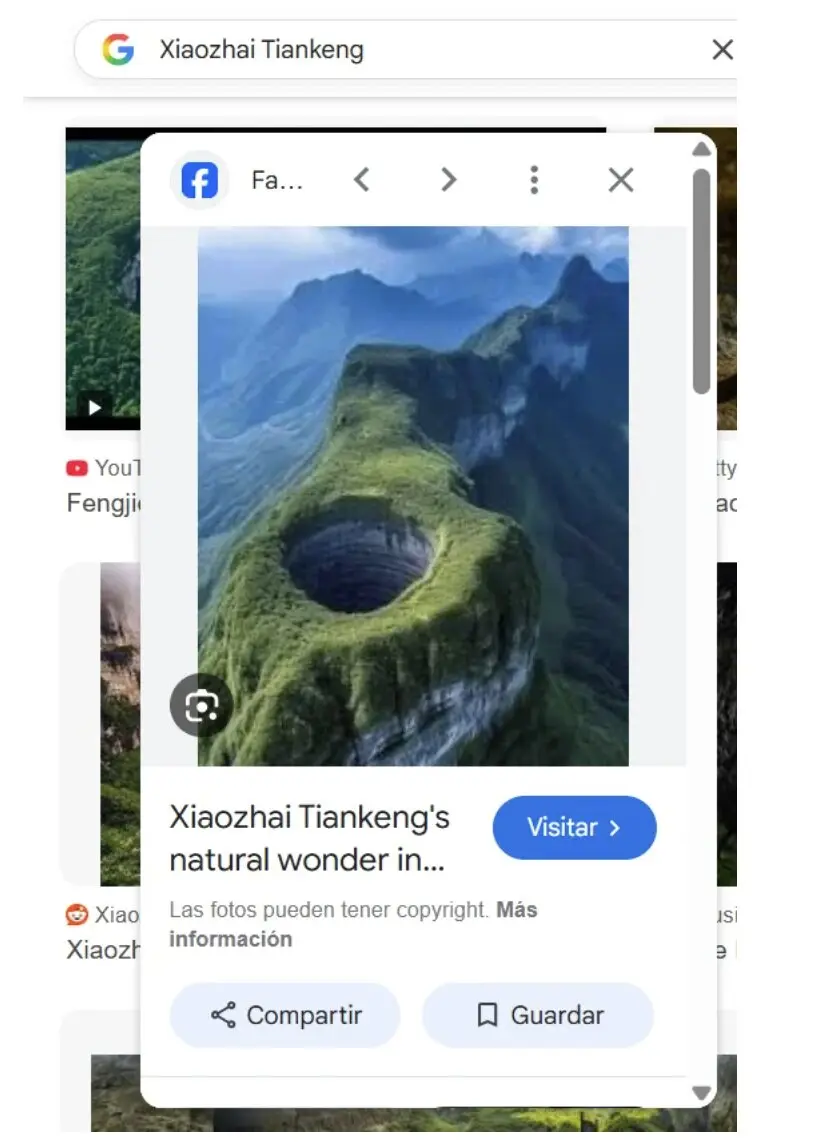
Task: Click the scrollbar's up arrow
Action: [702, 149]
